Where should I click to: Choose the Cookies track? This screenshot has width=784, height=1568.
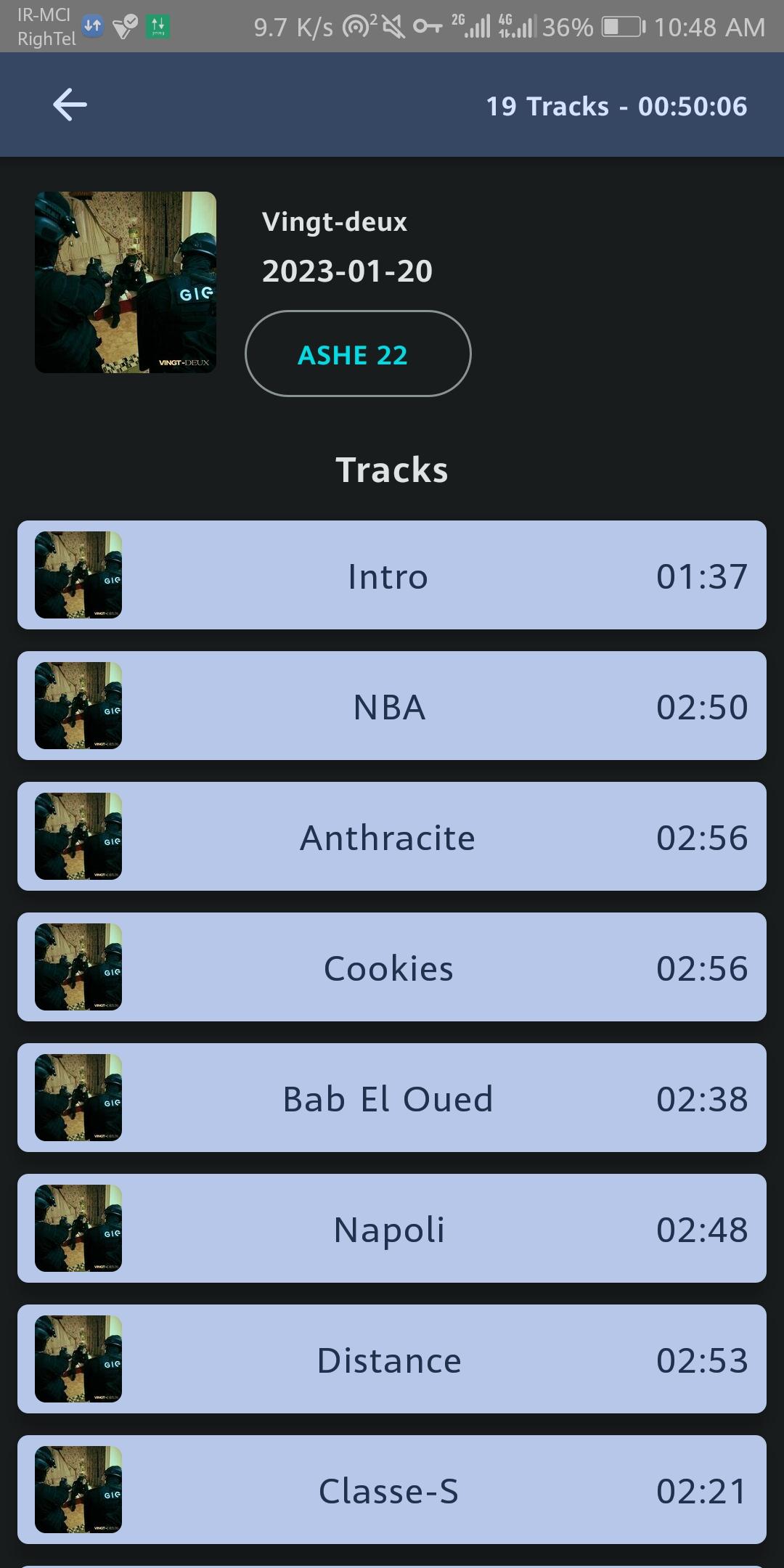[392, 967]
